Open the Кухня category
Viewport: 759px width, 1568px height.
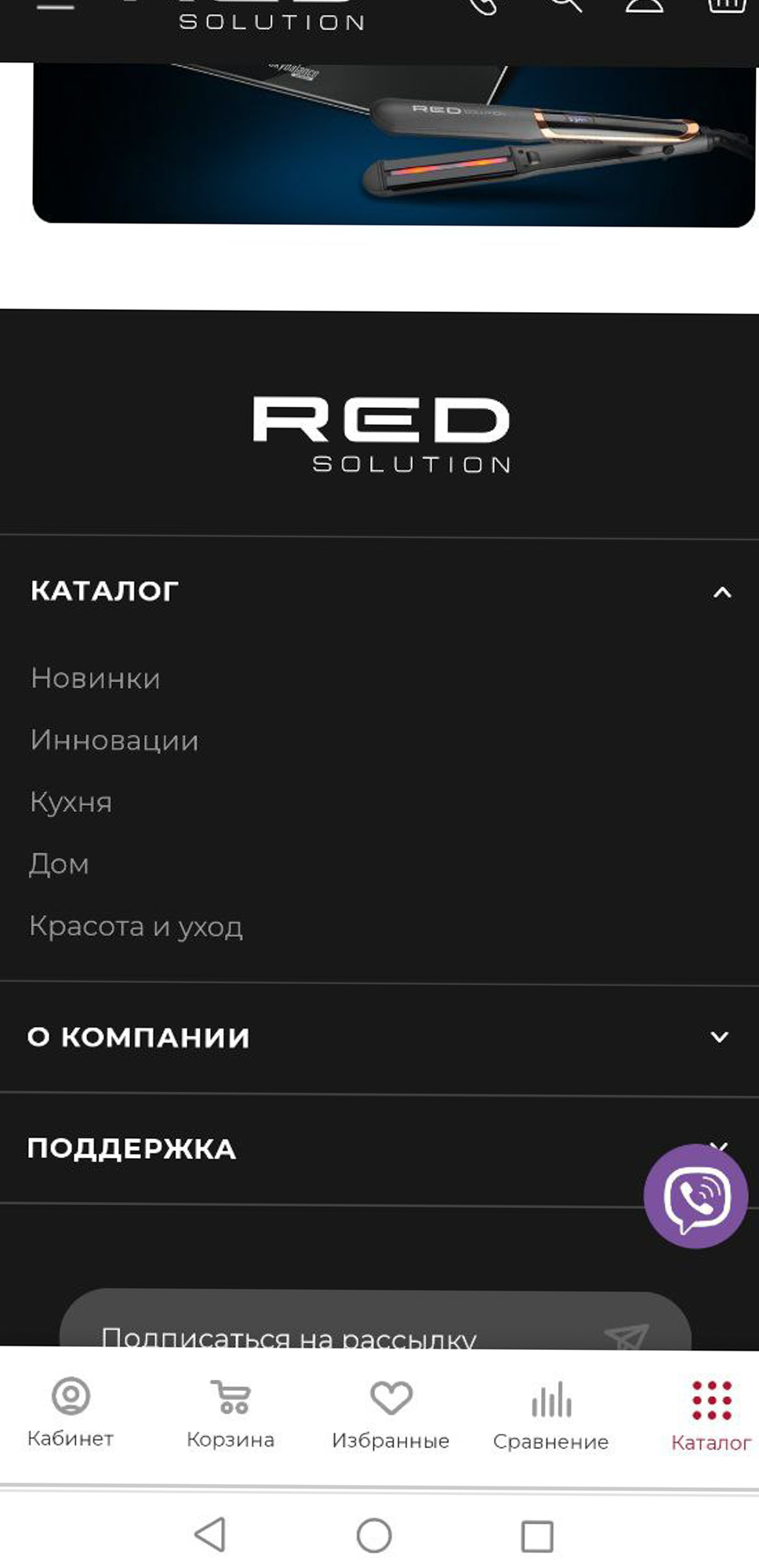71,802
